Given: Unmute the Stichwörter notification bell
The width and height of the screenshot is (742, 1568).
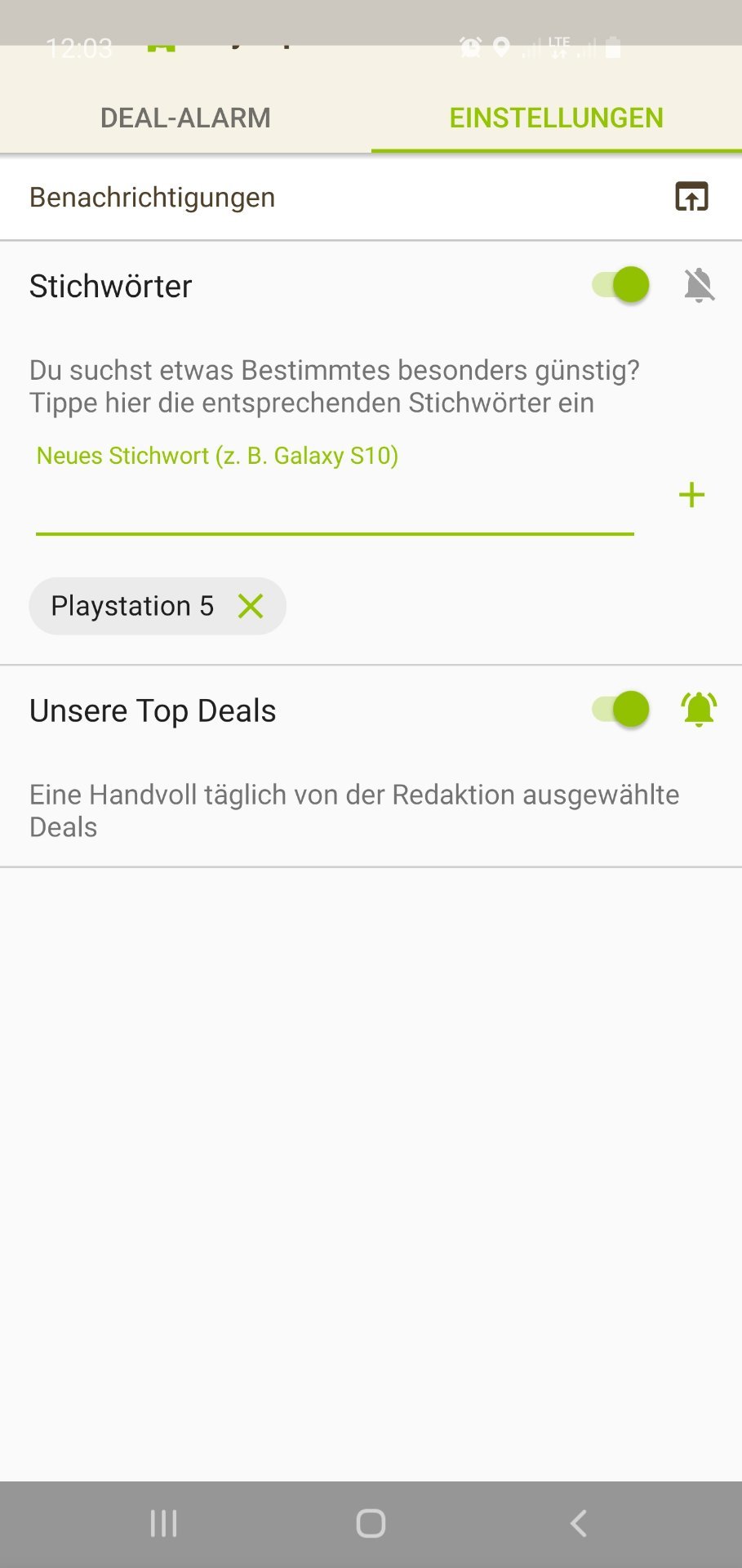Looking at the screenshot, I should [x=699, y=286].
